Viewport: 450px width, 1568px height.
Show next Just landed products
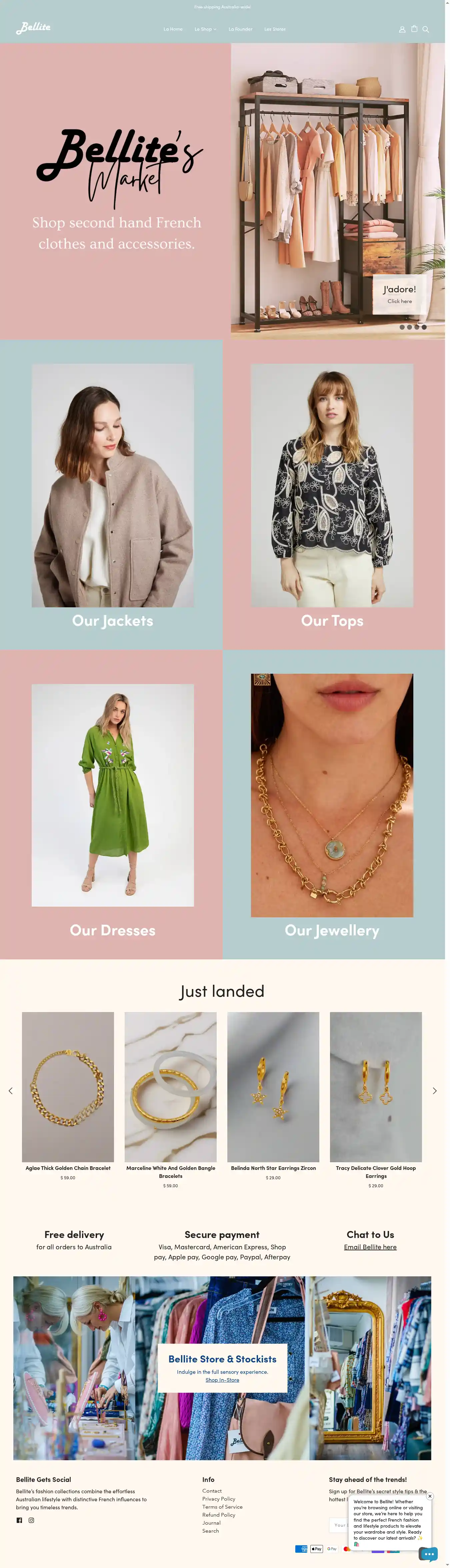434,1091
